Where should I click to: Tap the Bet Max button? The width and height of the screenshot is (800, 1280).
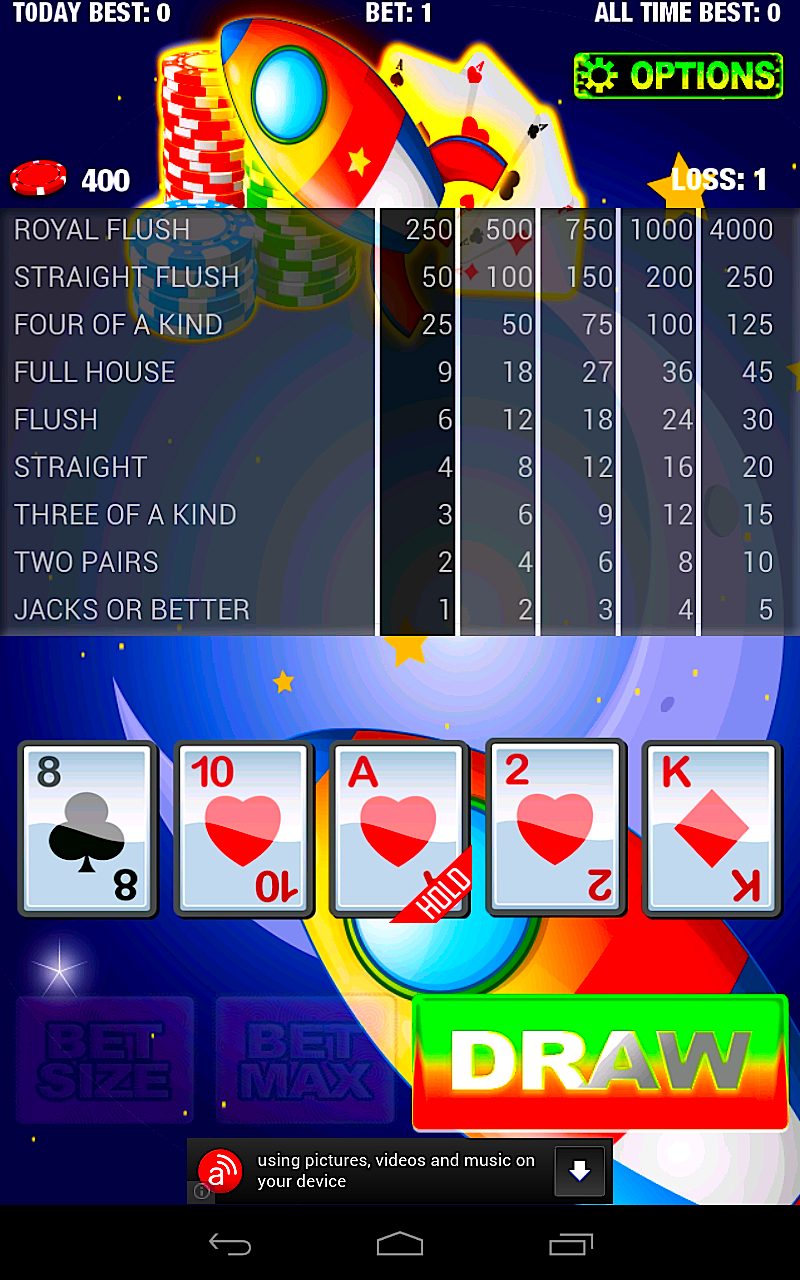click(306, 1060)
